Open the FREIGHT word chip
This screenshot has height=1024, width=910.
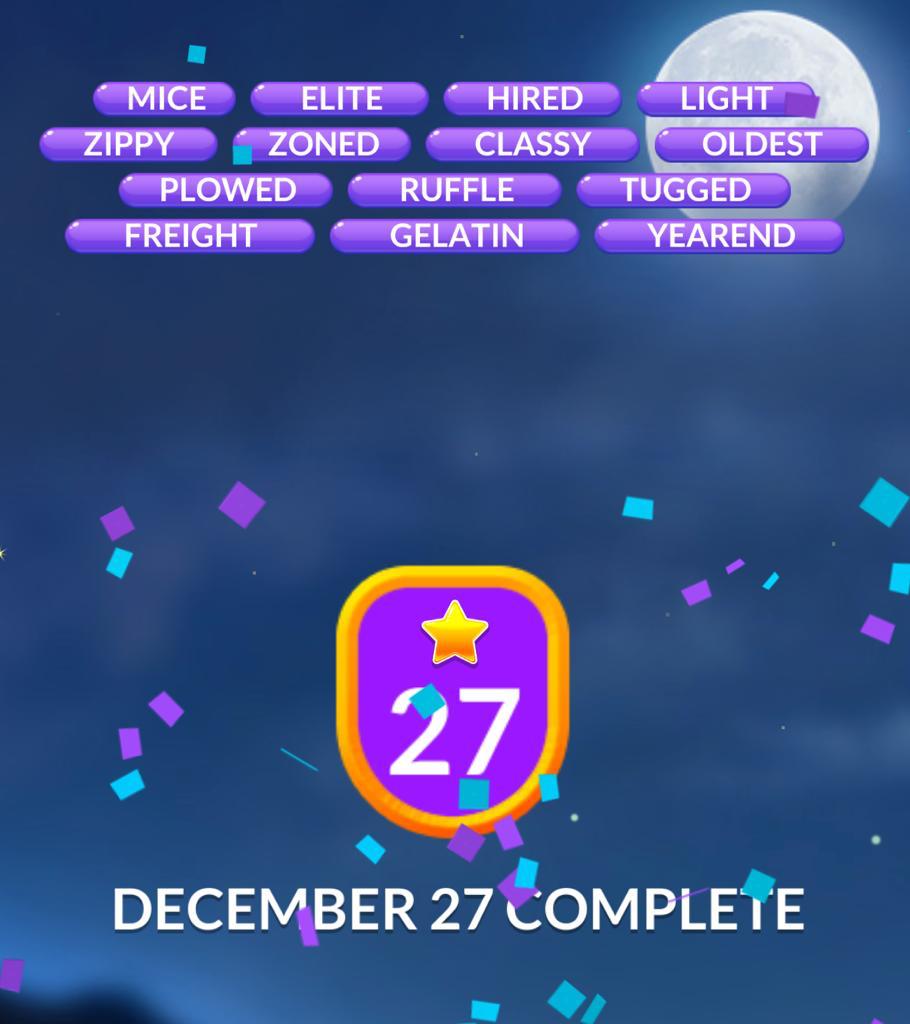click(x=190, y=236)
